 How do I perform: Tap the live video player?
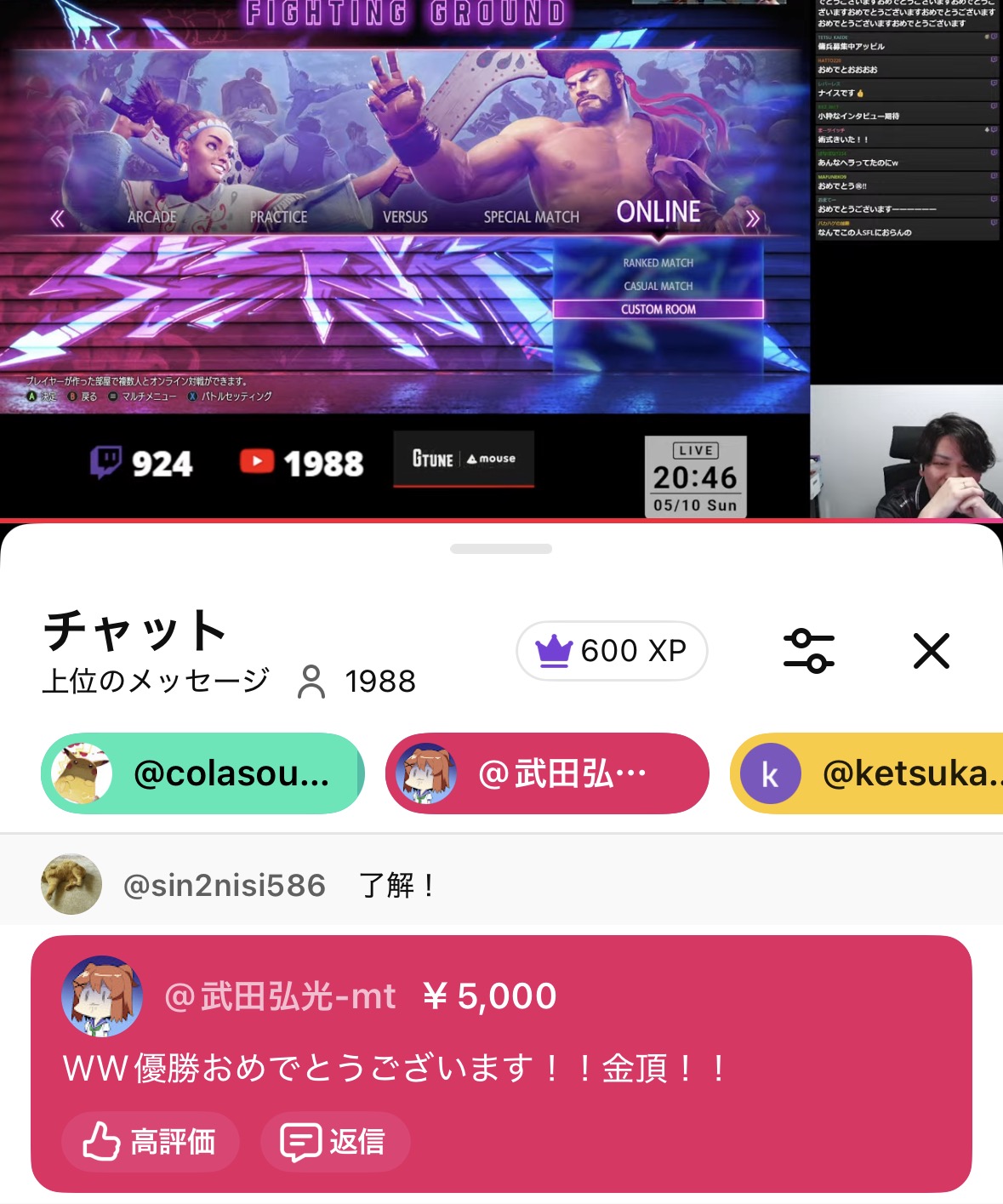click(501, 259)
